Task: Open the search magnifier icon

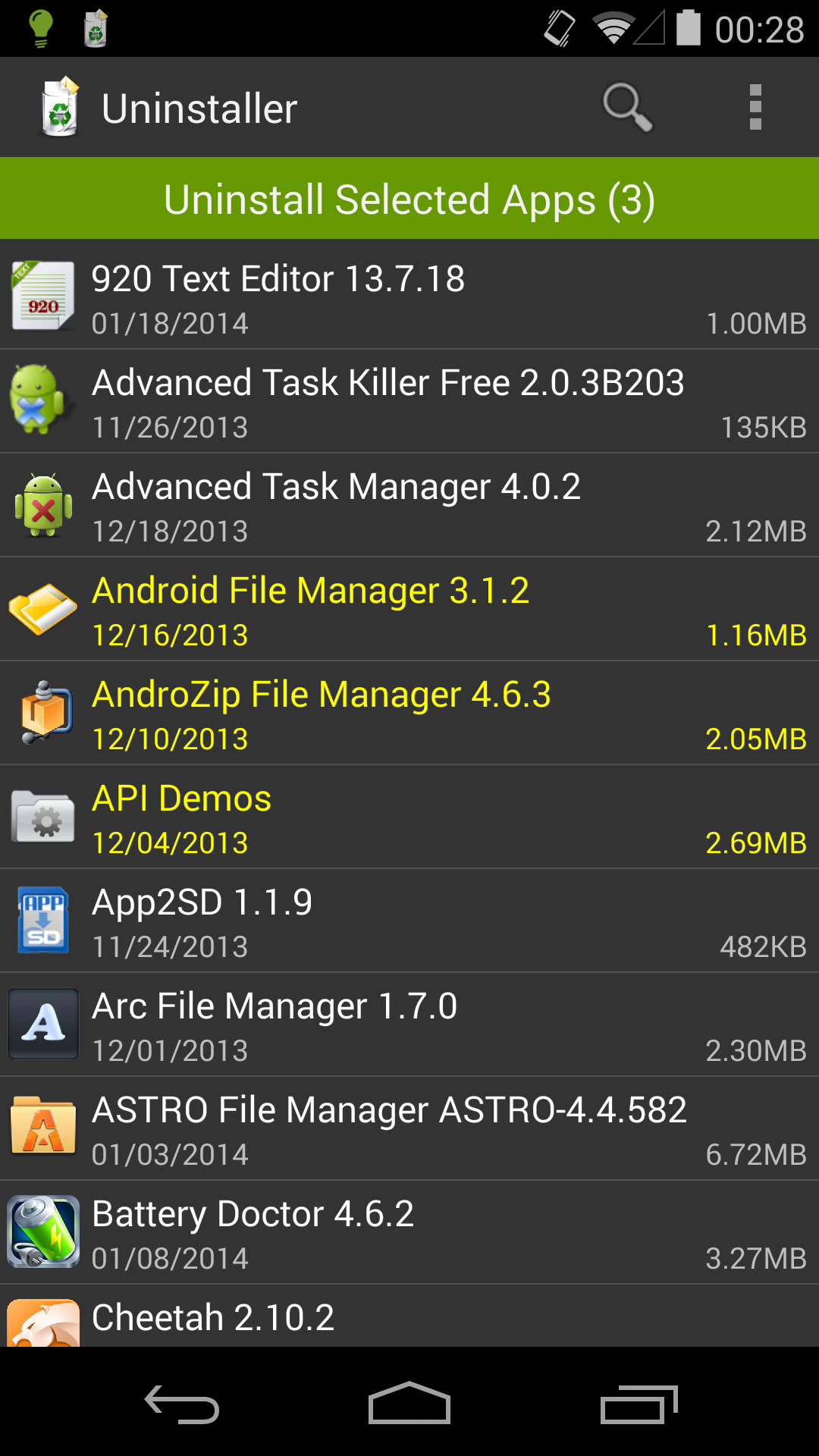Action: tap(626, 107)
